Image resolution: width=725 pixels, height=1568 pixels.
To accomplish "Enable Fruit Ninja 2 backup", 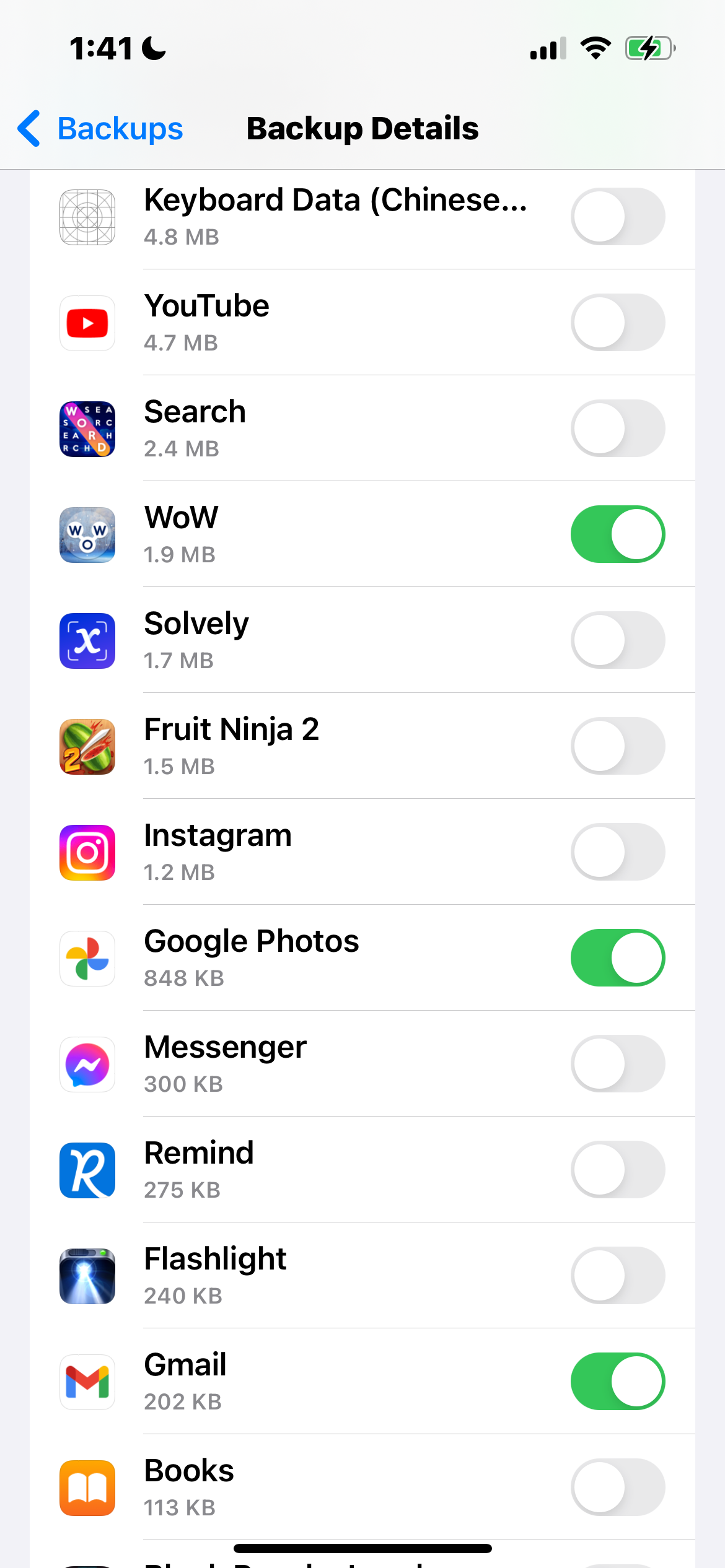I will pyautogui.click(x=617, y=746).
